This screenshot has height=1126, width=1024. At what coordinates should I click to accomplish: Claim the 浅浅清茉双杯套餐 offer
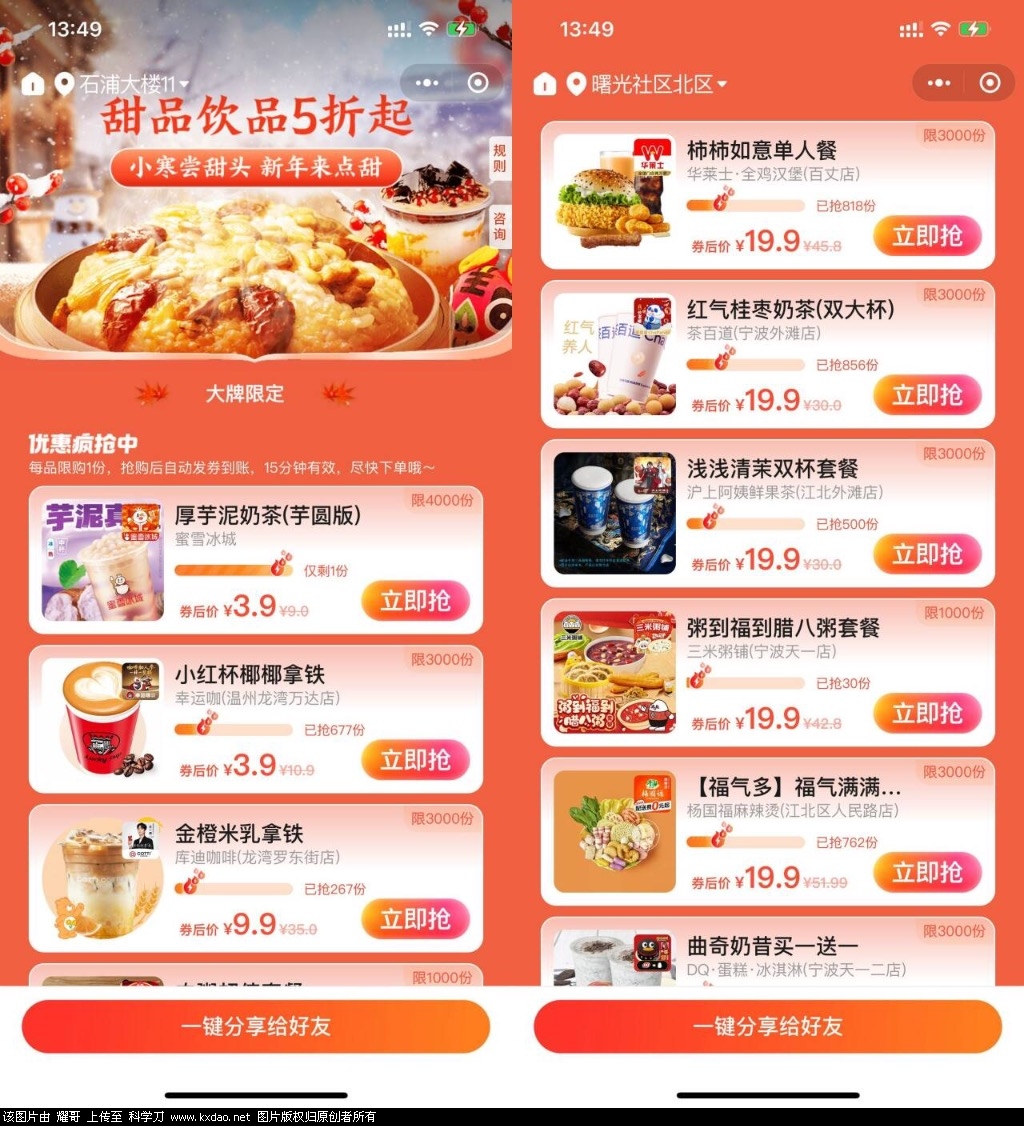tap(927, 554)
